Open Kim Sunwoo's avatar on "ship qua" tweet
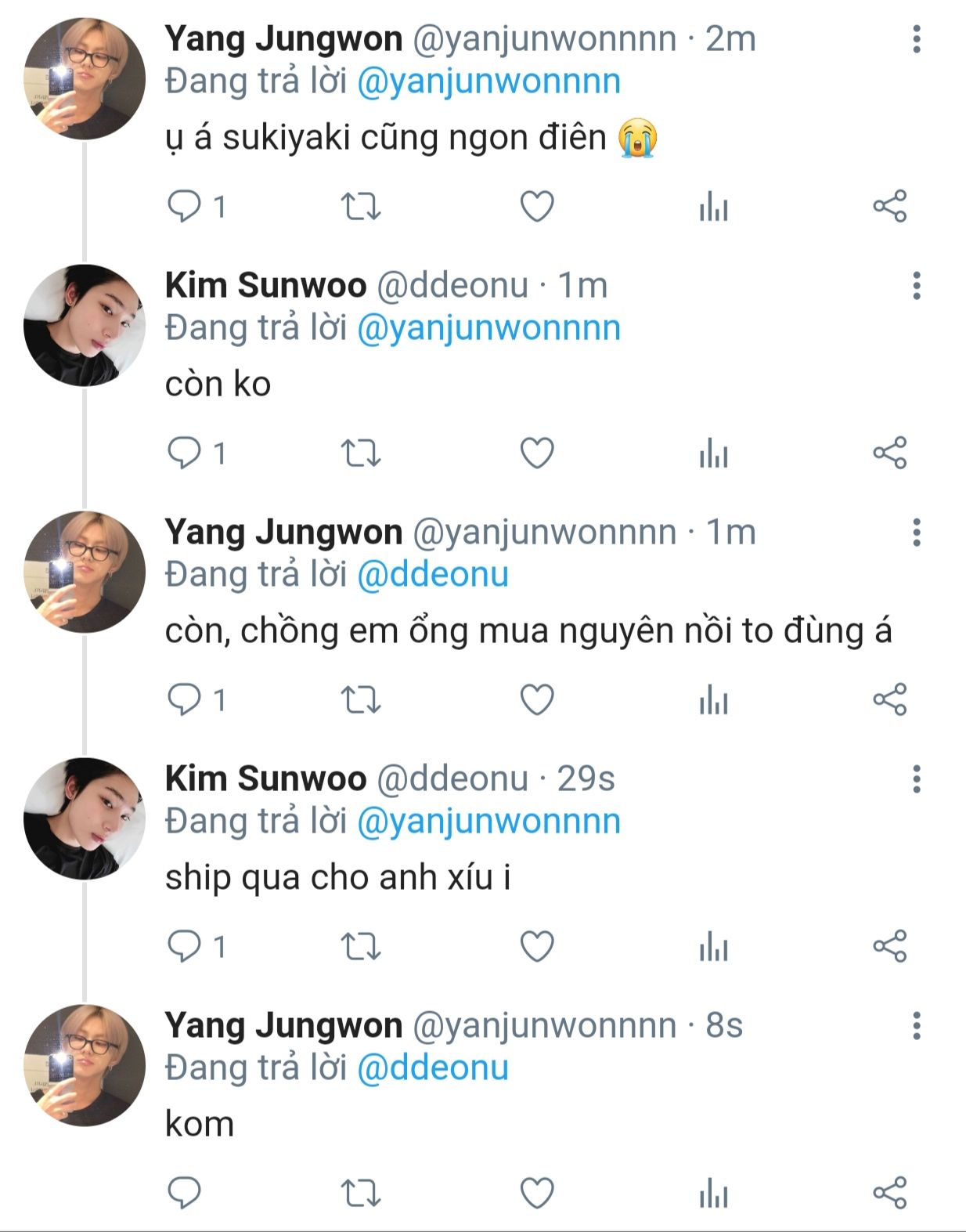The image size is (966, 1232). 85,818
